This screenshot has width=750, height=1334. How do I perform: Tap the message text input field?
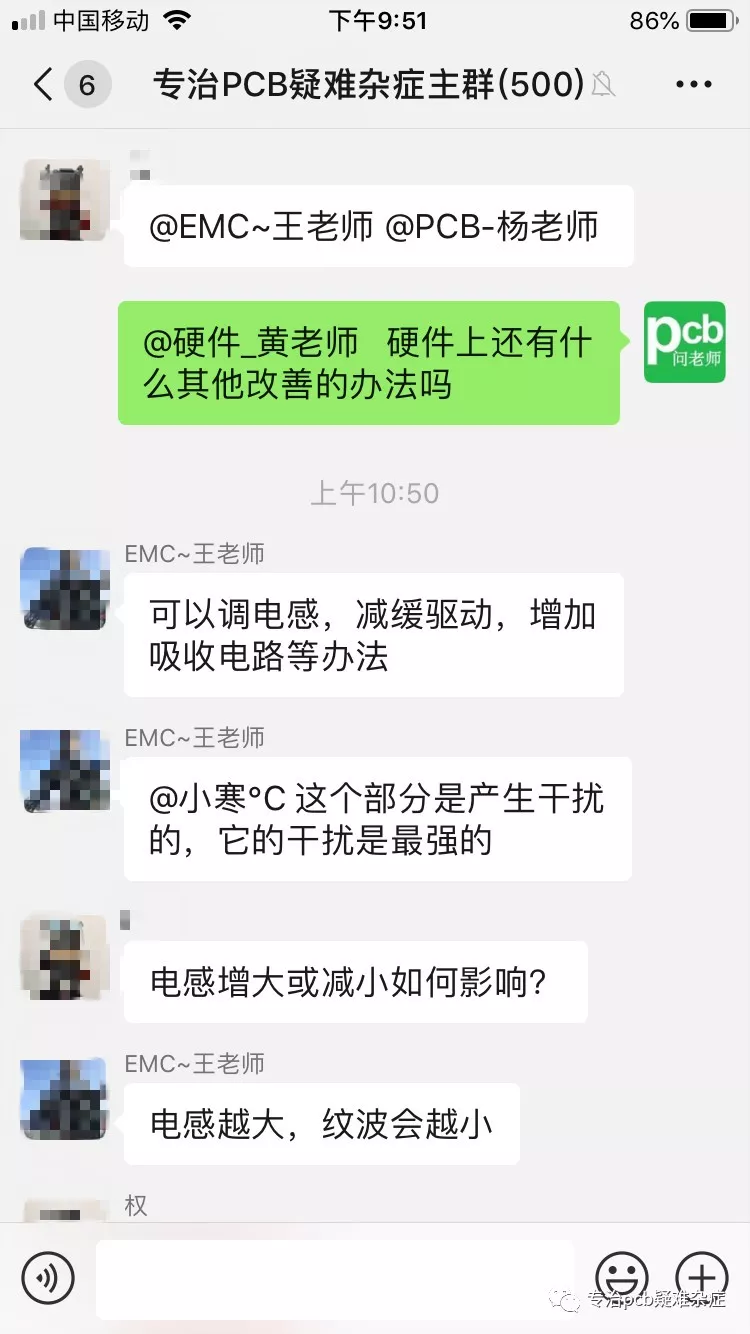tap(335, 1278)
